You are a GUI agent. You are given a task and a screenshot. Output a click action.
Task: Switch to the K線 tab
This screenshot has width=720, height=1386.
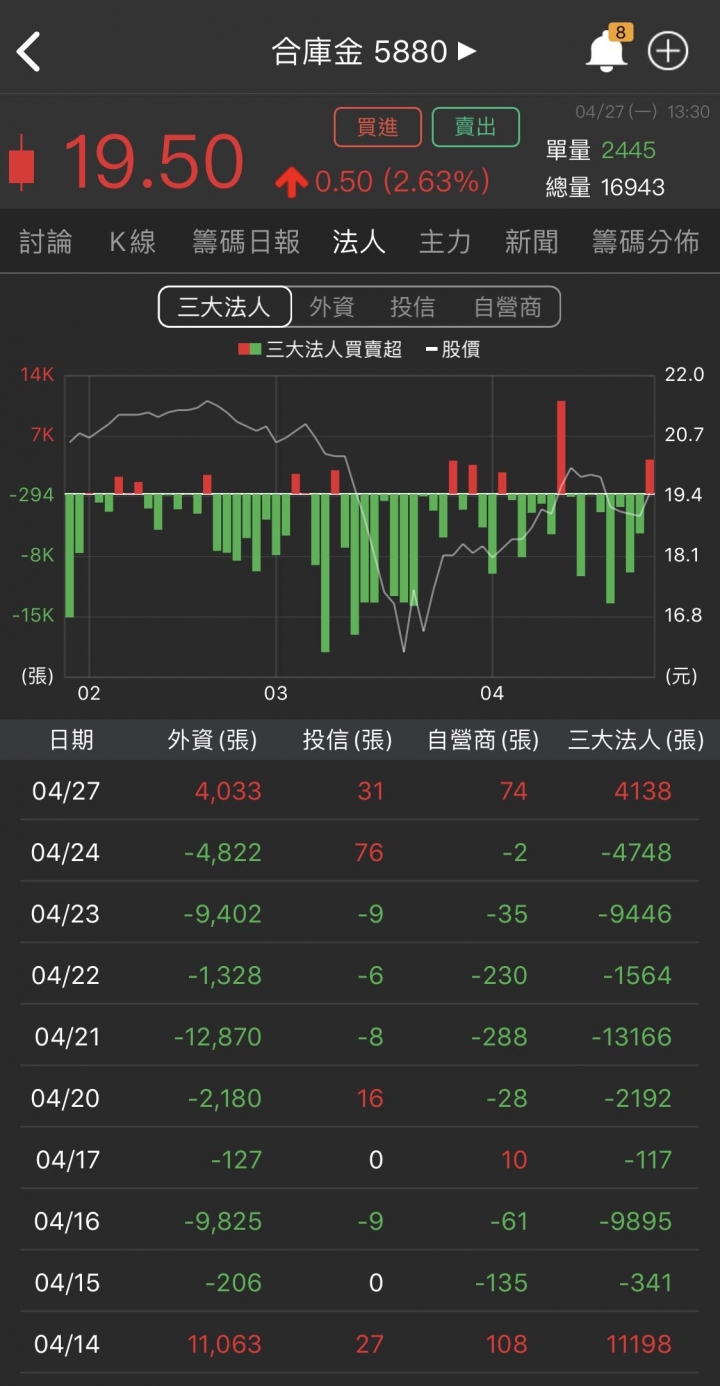(132, 242)
